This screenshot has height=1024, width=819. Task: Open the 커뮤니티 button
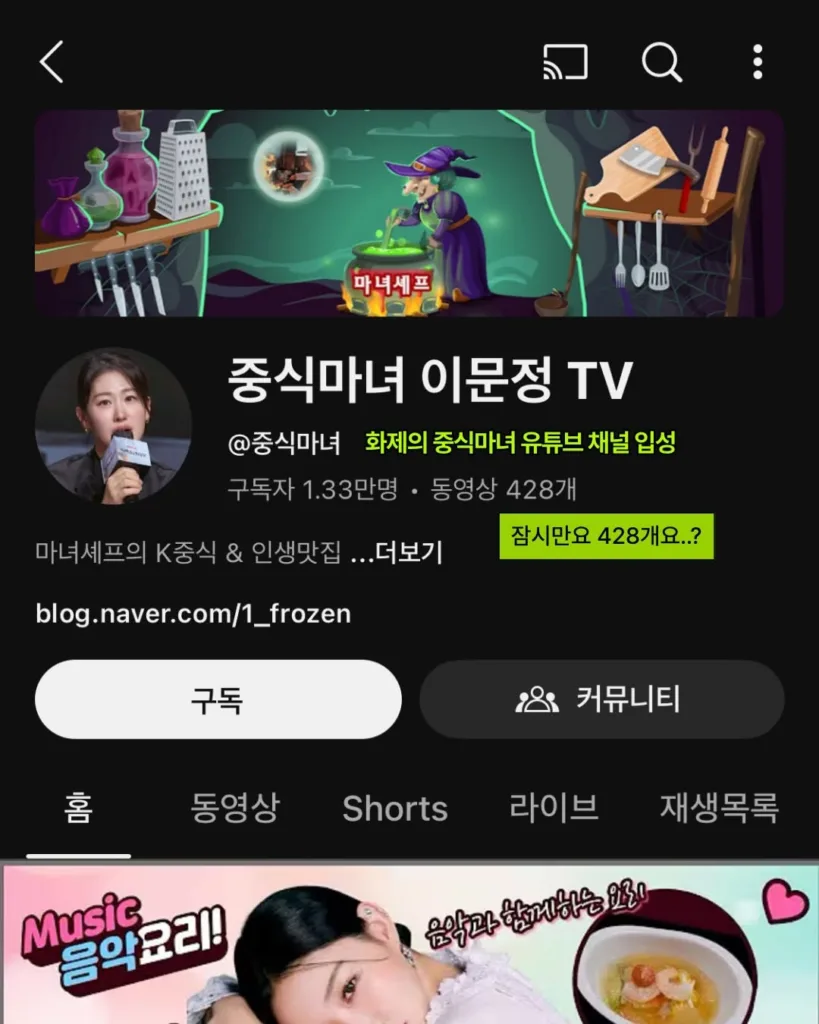[602, 699]
